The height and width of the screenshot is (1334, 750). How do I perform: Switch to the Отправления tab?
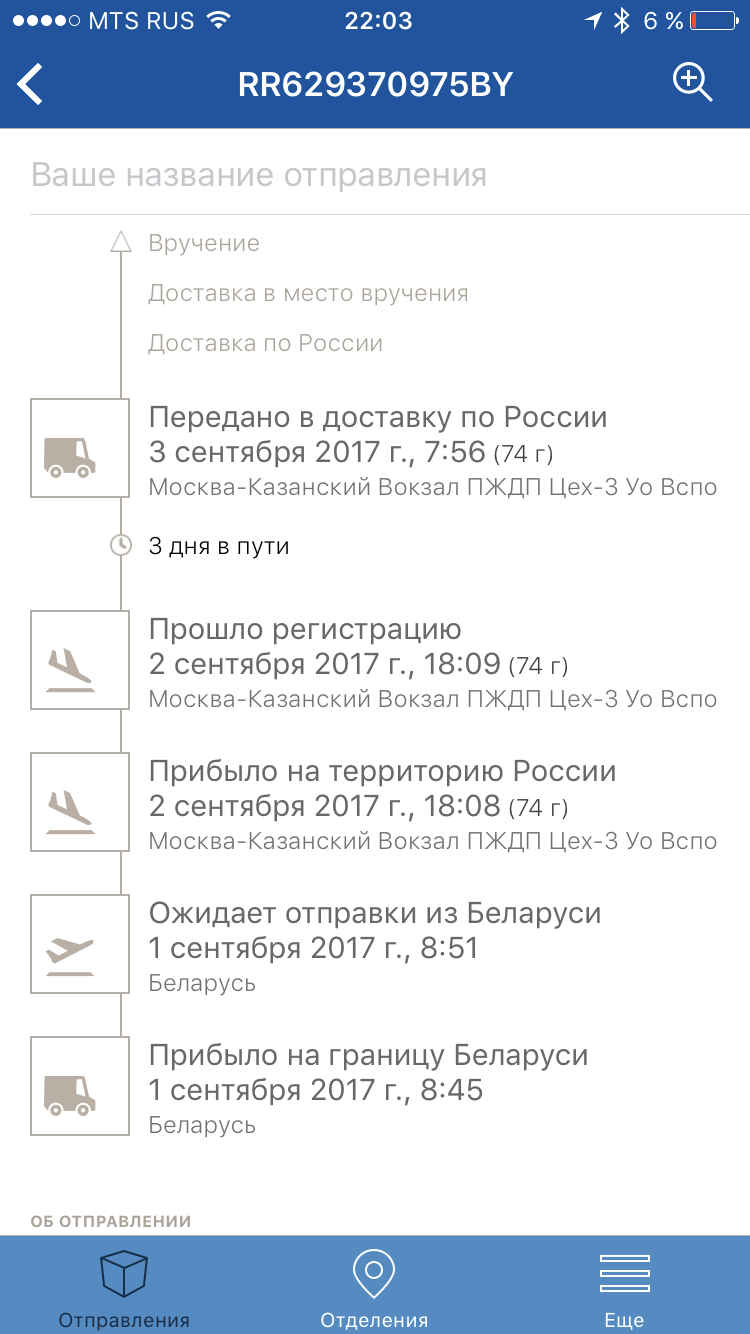pos(124,1288)
